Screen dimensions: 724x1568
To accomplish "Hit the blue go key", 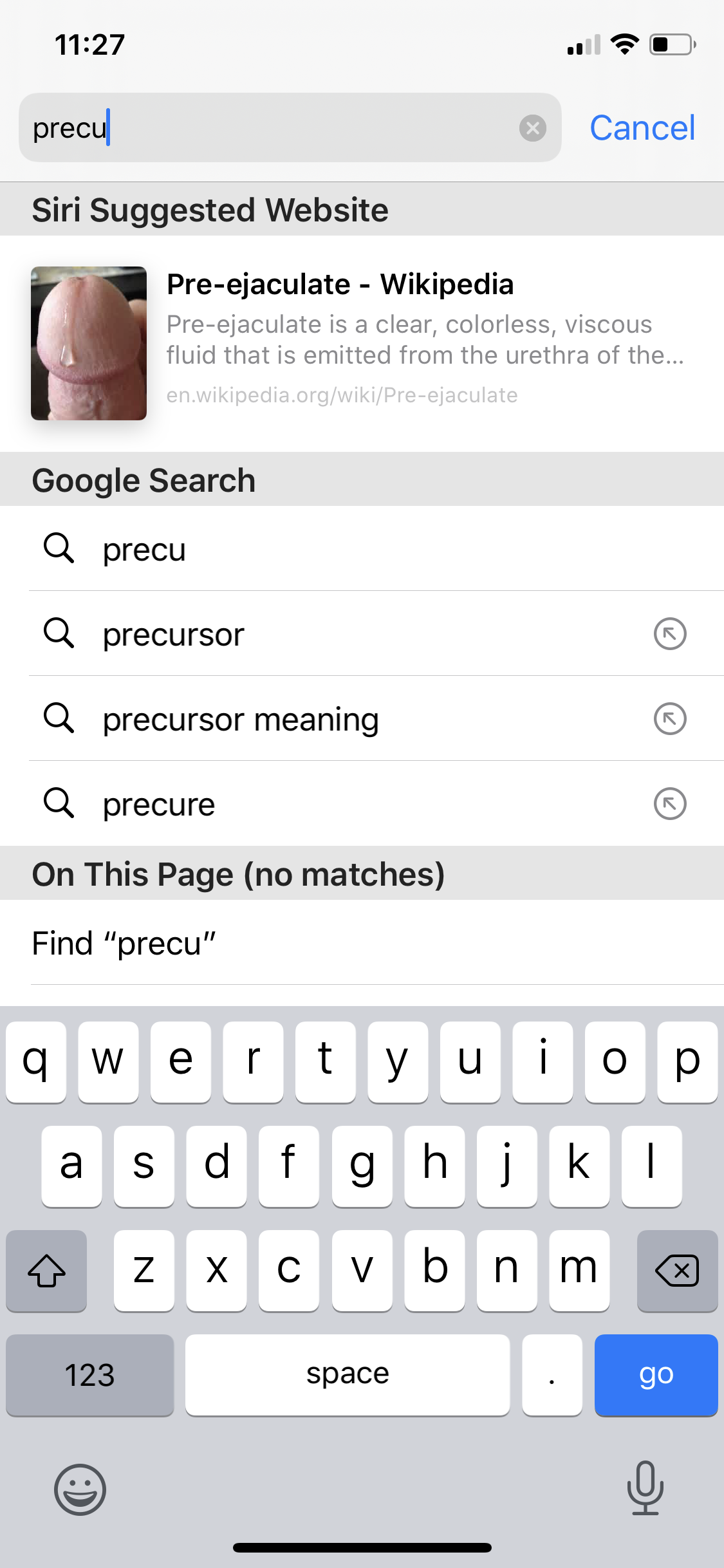I will coord(656,1374).
